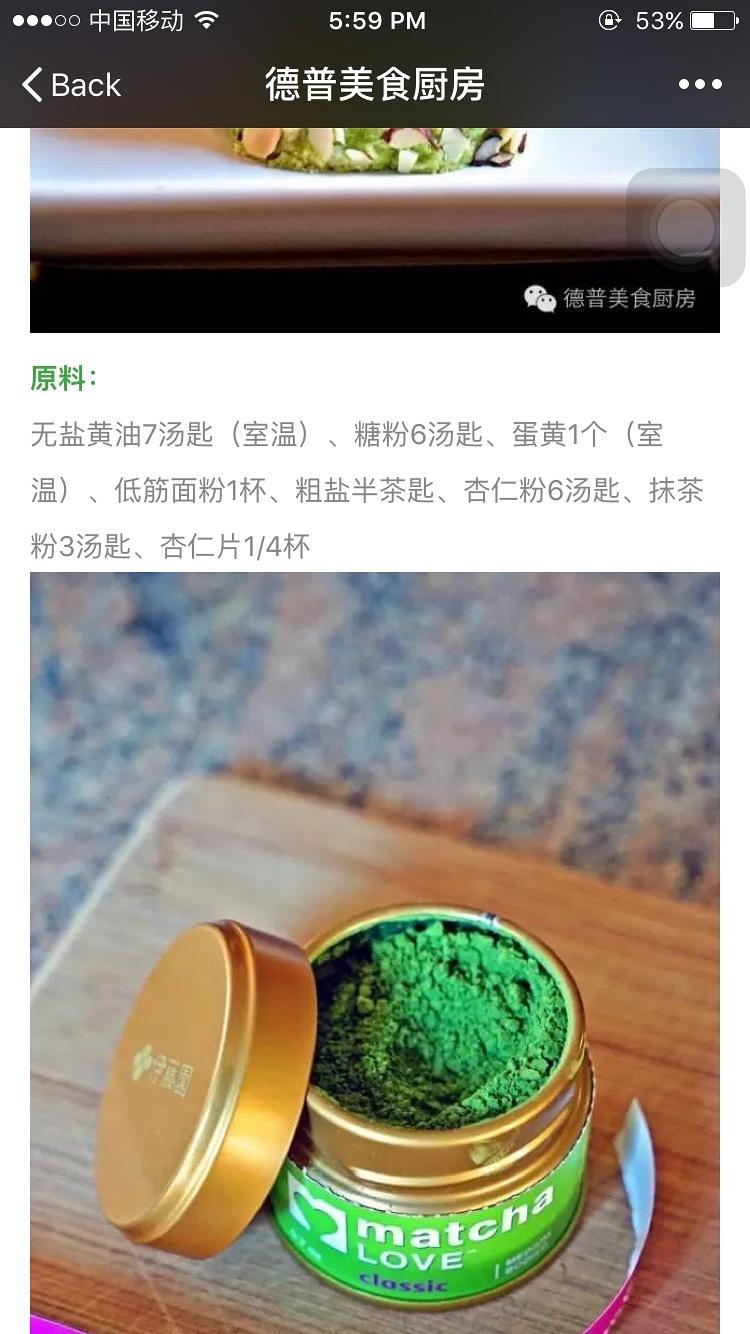Open the matcha powder photo
This screenshot has width=750, height=1334.
375,950
